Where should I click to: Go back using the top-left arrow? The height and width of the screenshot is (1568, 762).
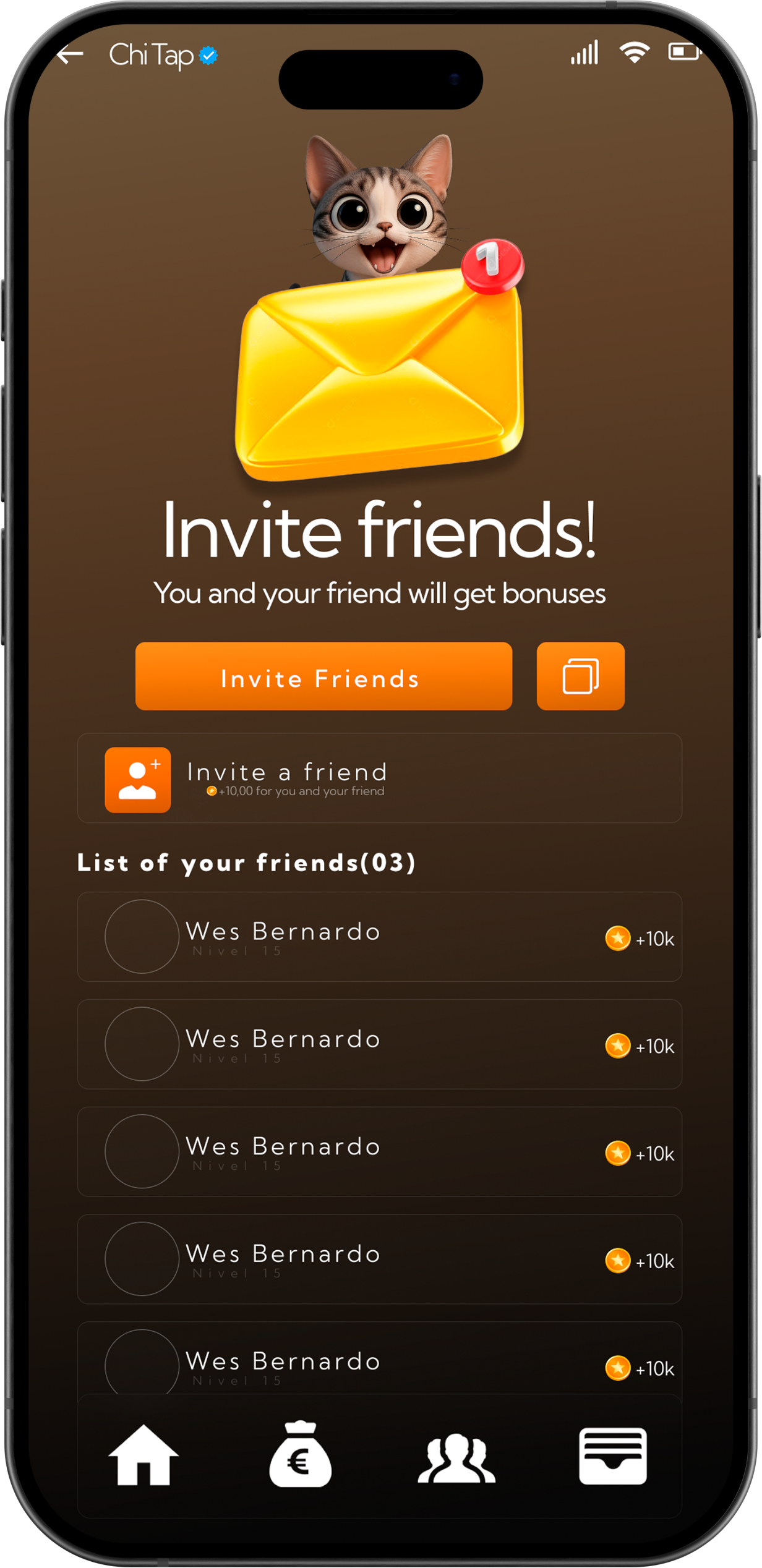click(x=71, y=56)
